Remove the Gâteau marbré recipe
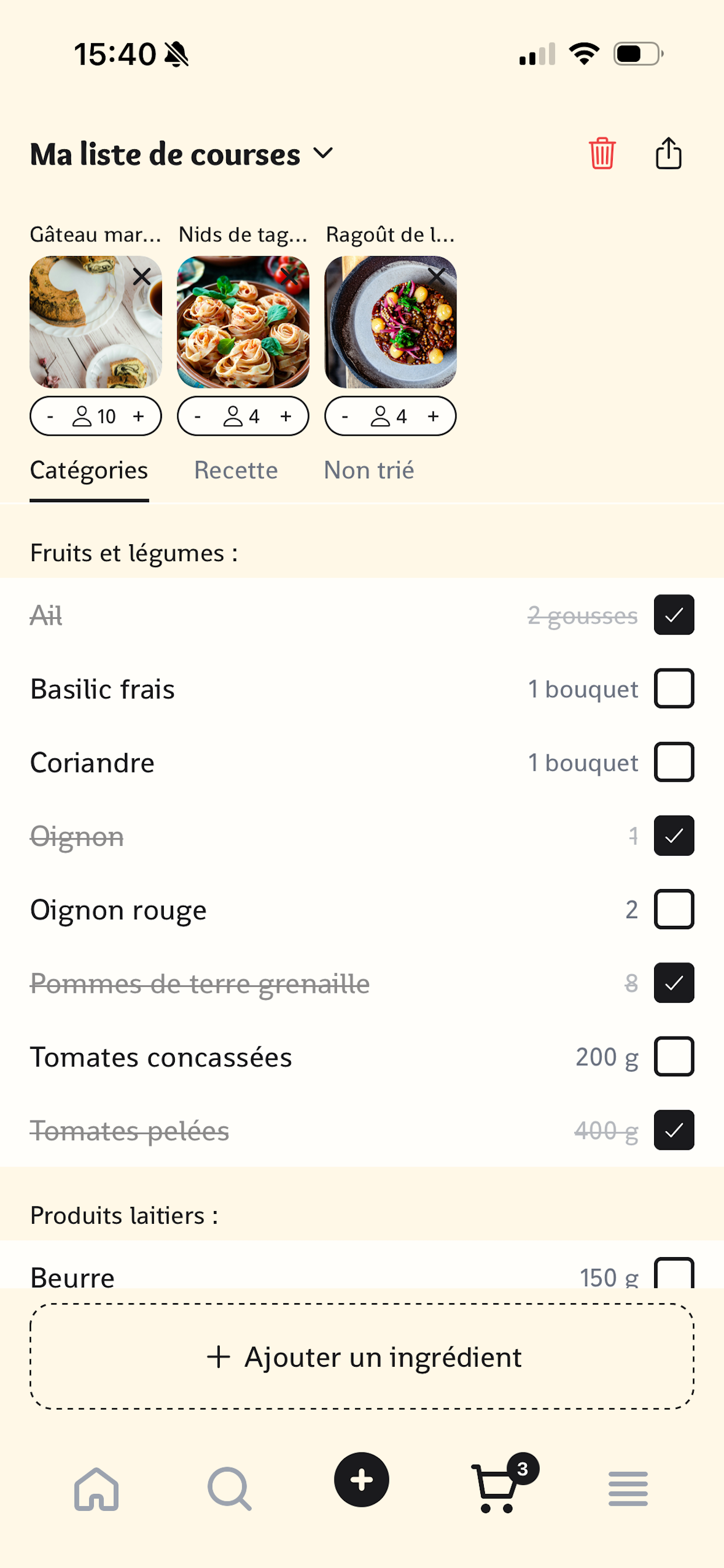 pos(142,277)
